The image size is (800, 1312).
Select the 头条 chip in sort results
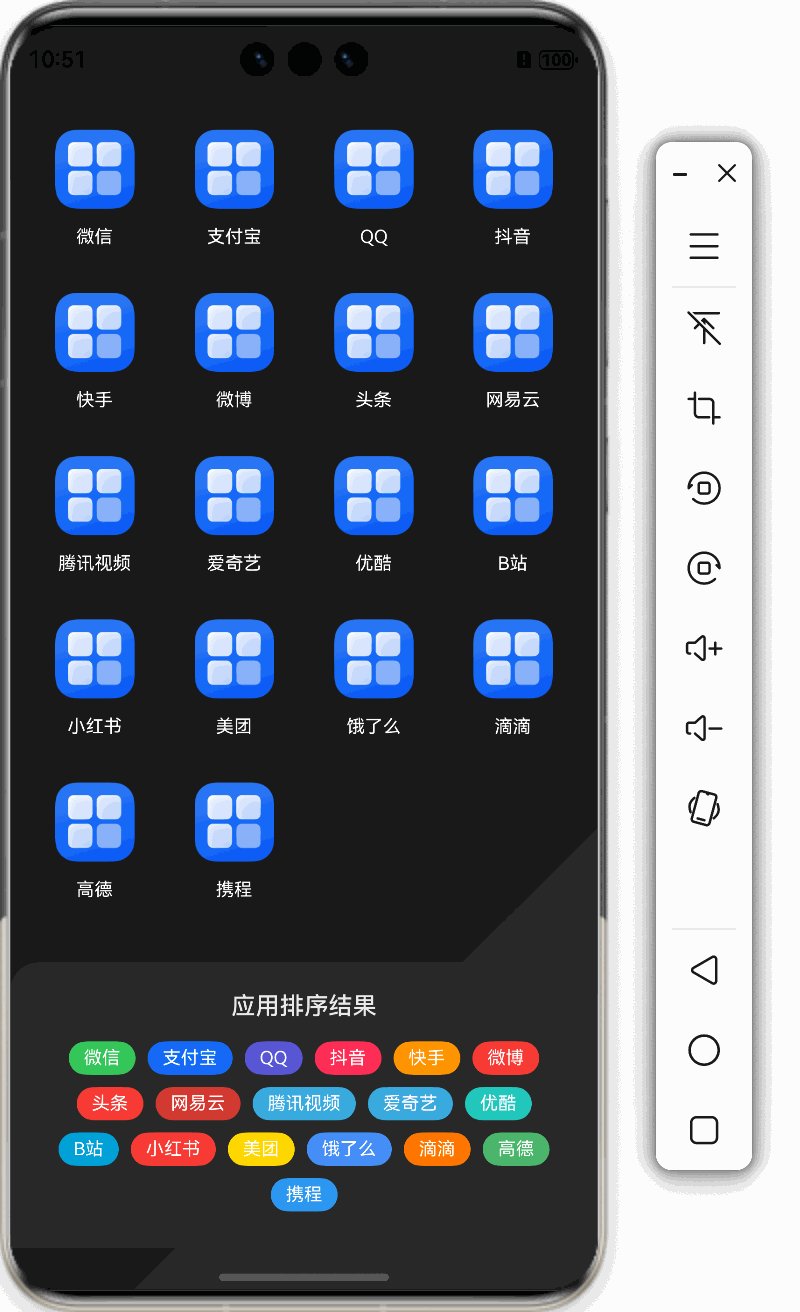click(110, 1103)
